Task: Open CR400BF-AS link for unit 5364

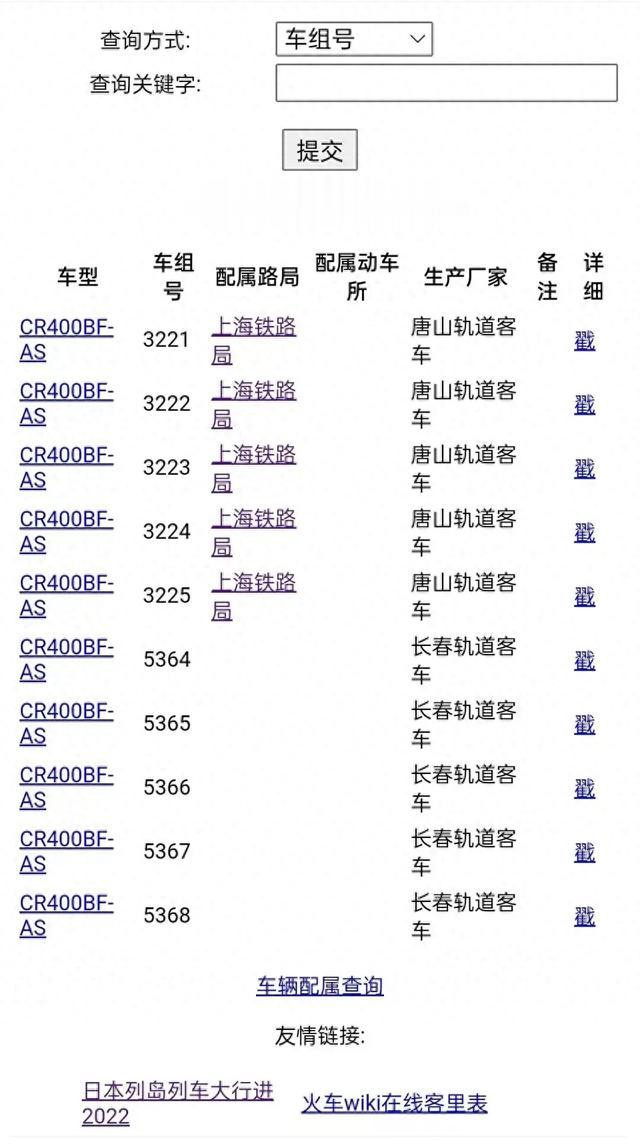Action: coord(66,660)
